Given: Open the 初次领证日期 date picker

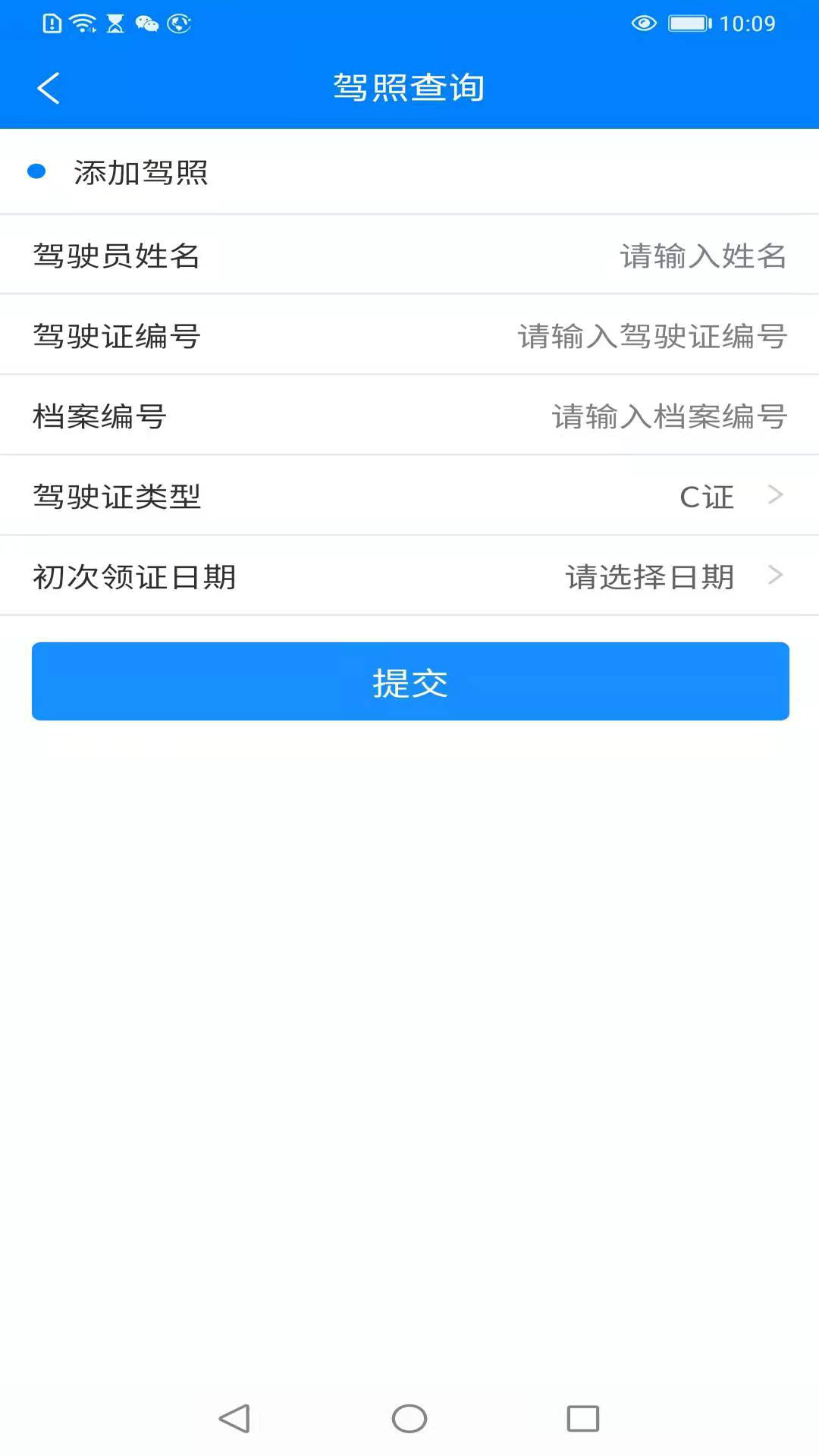Looking at the screenshot, I should tap(409, 576).
